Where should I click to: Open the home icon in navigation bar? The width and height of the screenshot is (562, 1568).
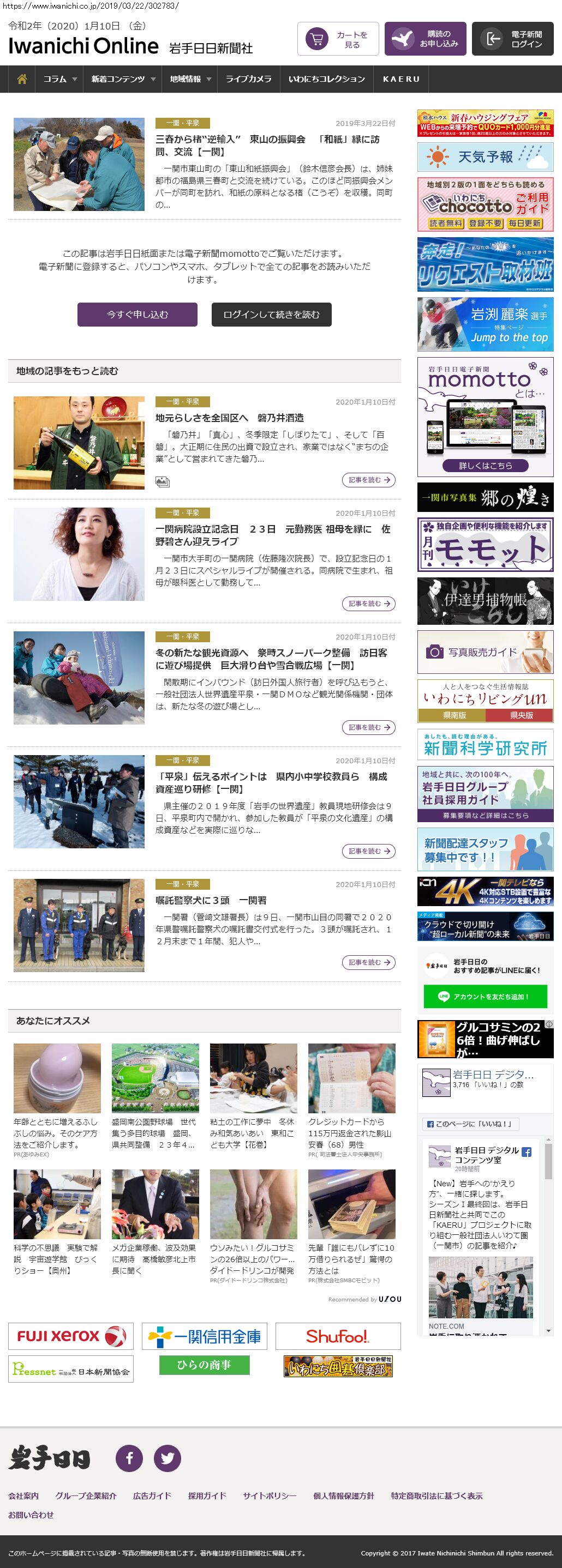[x=22, y=79]
